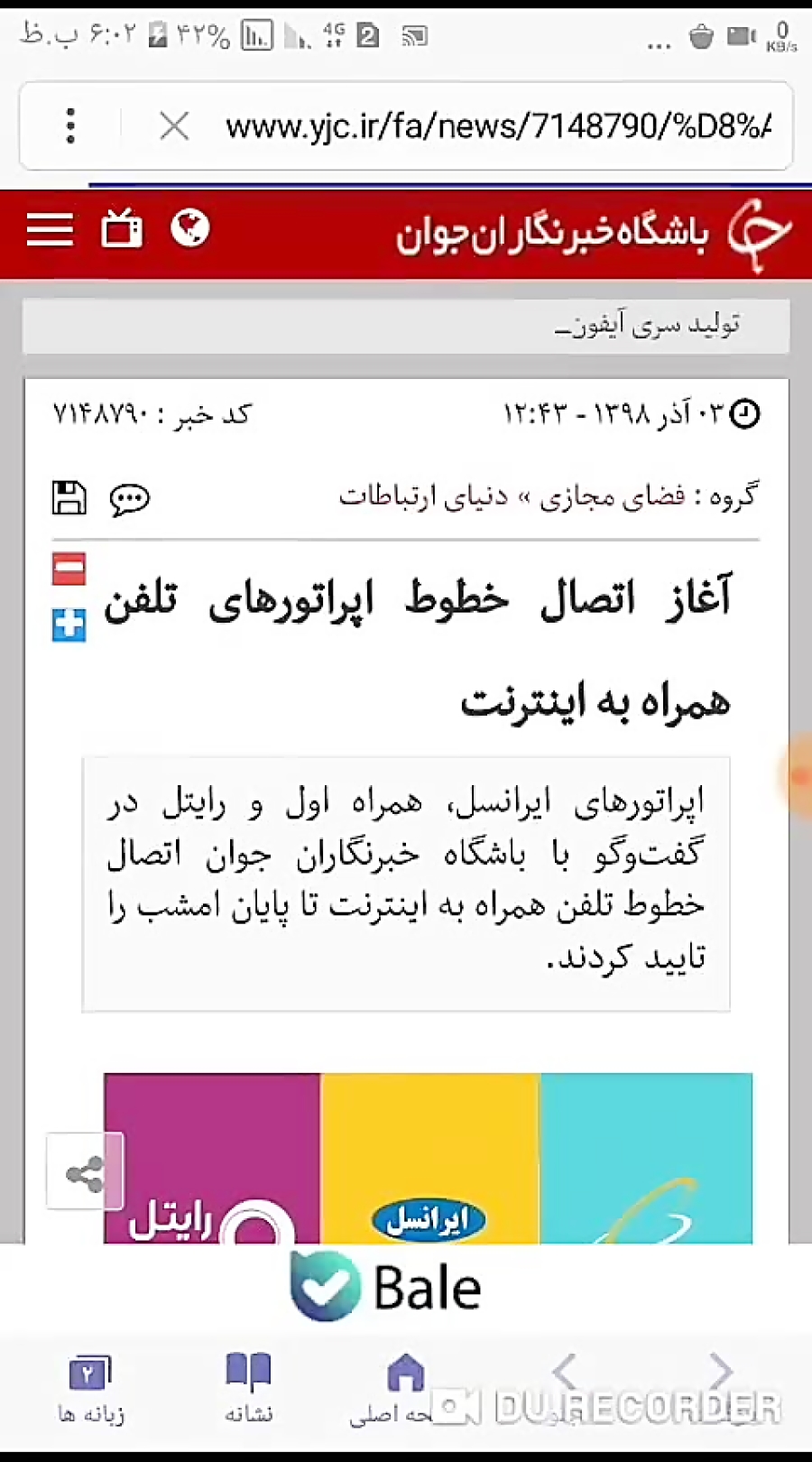812x1462 pixels.
Task: Open the site hamburger menu
Action: click(x=50, y=230)
